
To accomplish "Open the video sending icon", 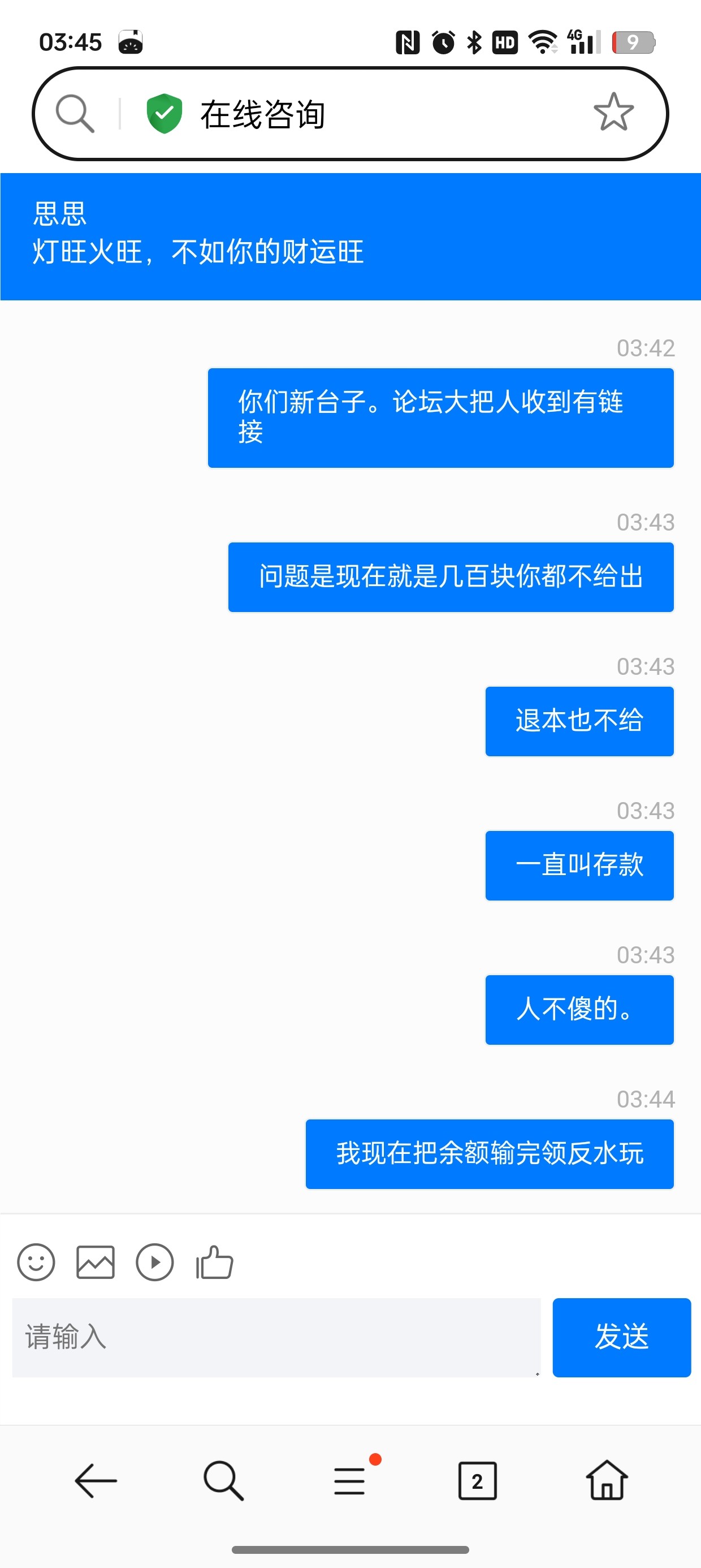I will 154,1262.
